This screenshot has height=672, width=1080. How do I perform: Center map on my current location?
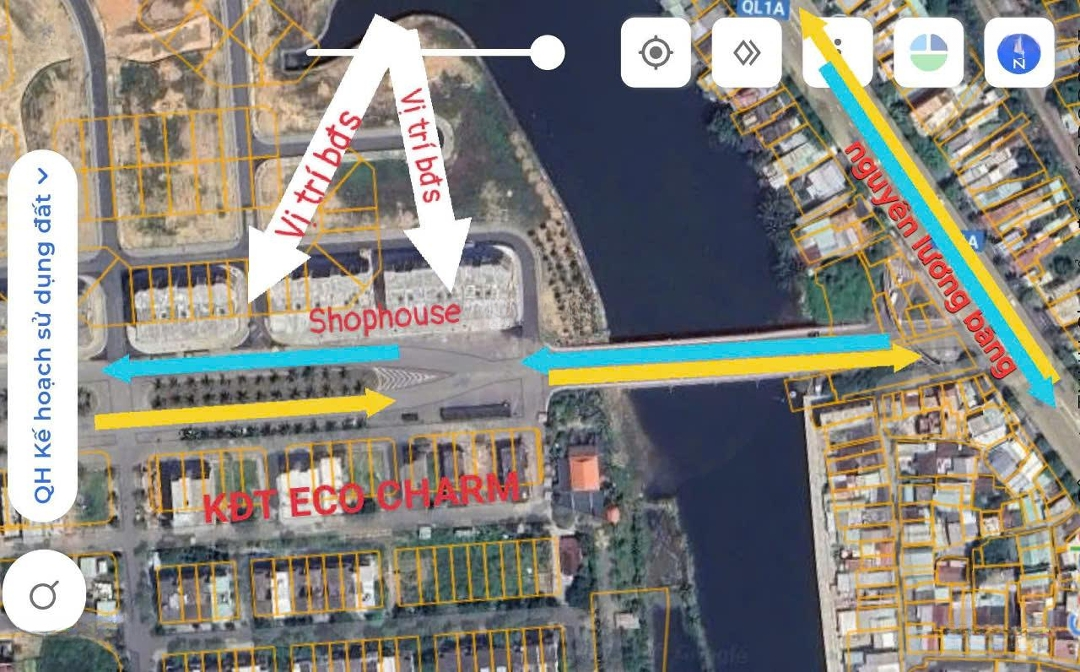point(656,52)
